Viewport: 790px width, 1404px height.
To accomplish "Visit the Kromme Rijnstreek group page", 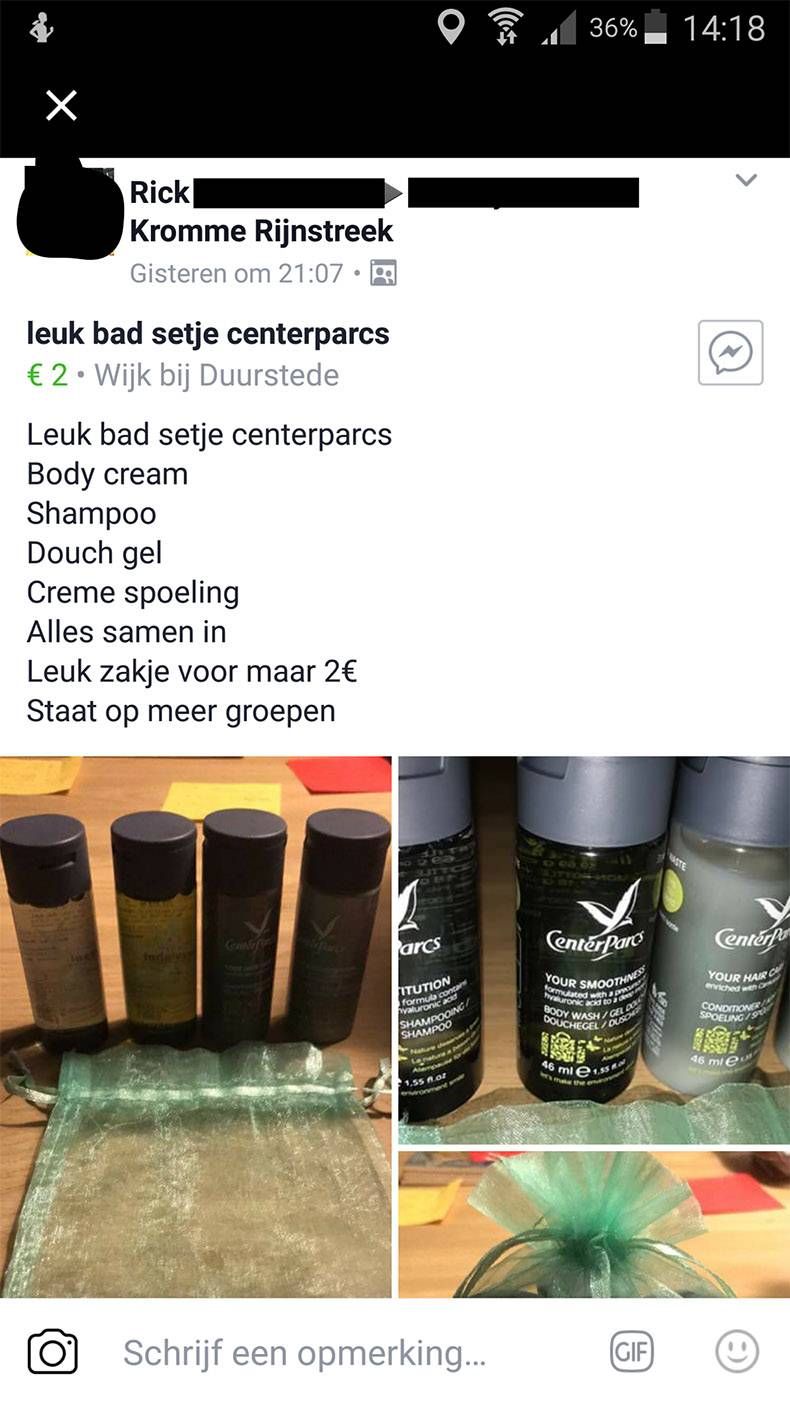I will tap(262, 231).
